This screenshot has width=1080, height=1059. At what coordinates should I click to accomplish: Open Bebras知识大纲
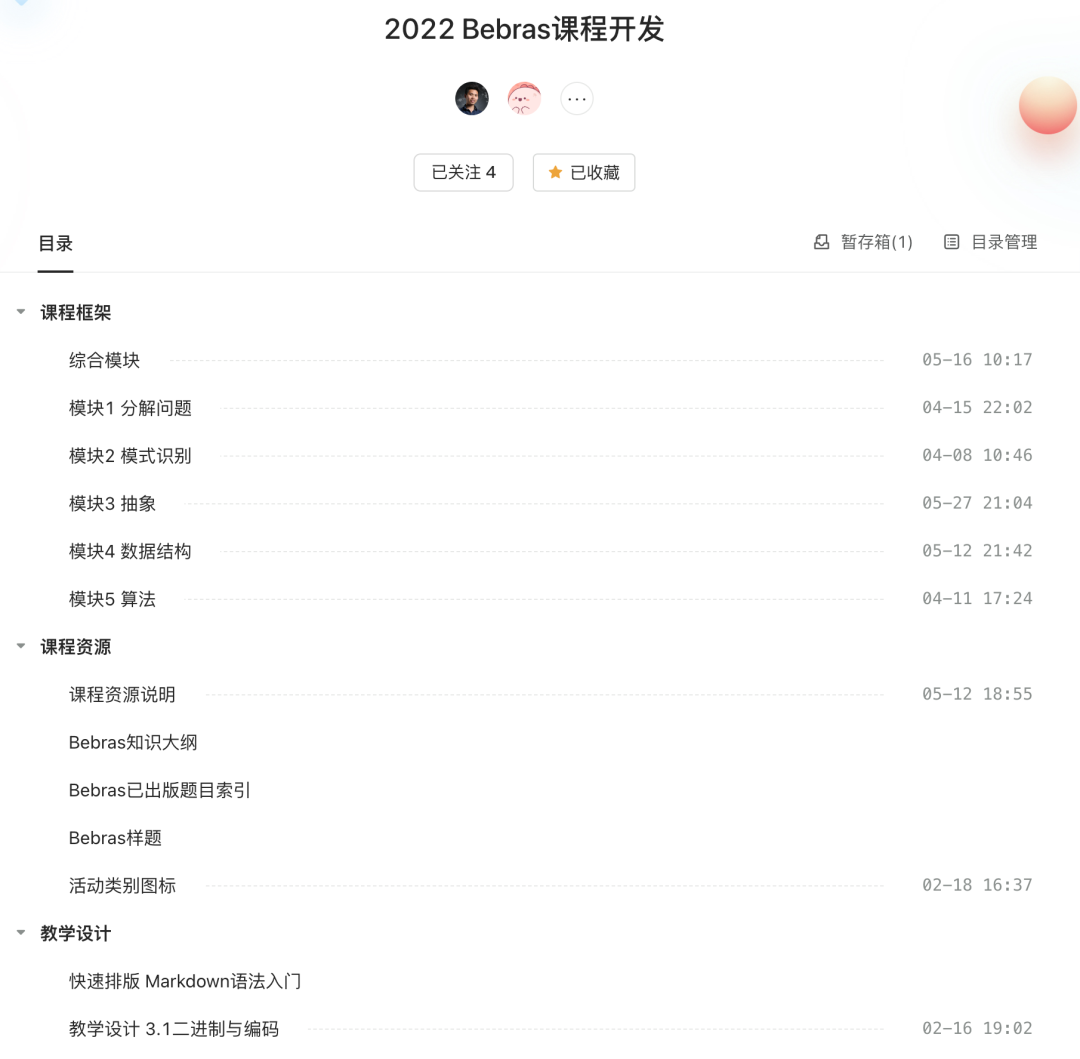(133, 742)
